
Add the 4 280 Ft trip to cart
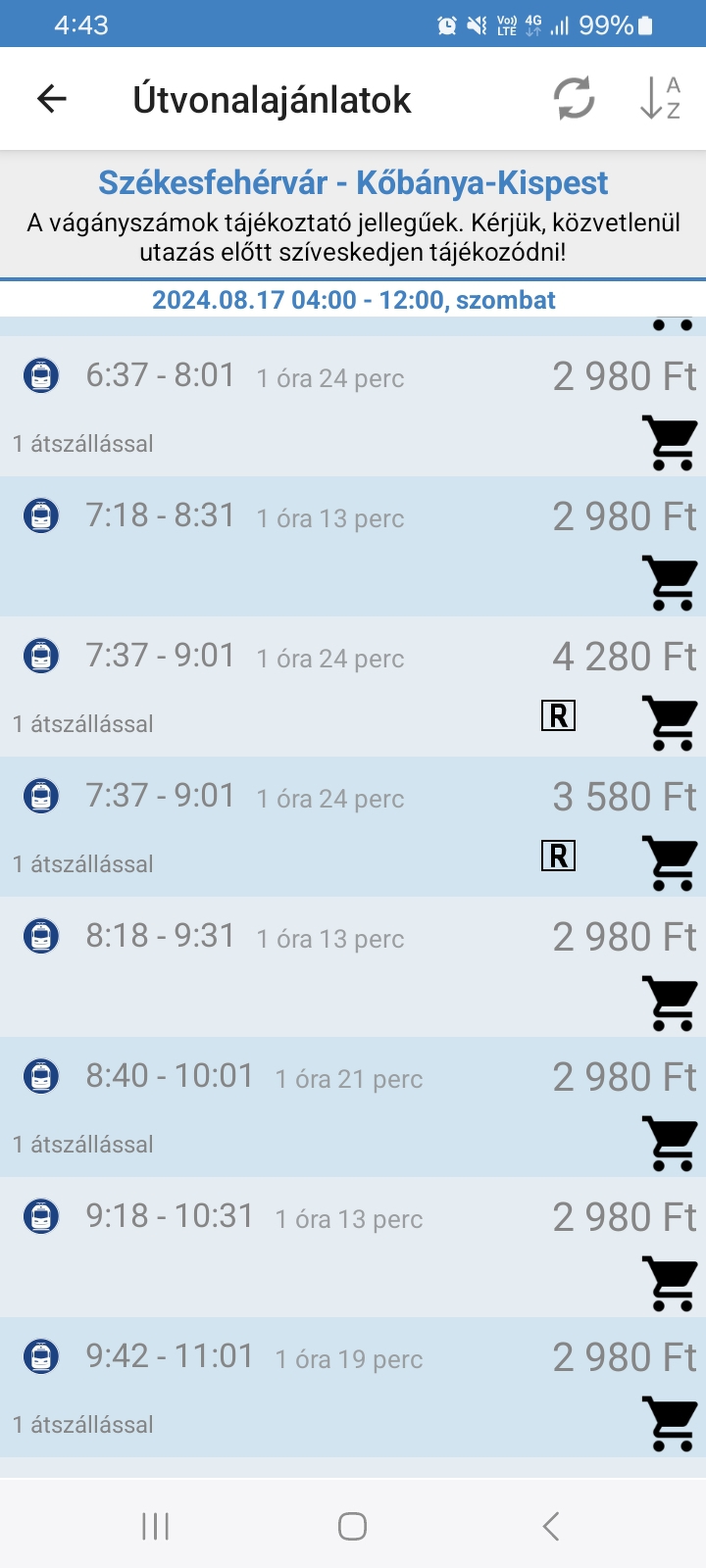coord(671,723)
